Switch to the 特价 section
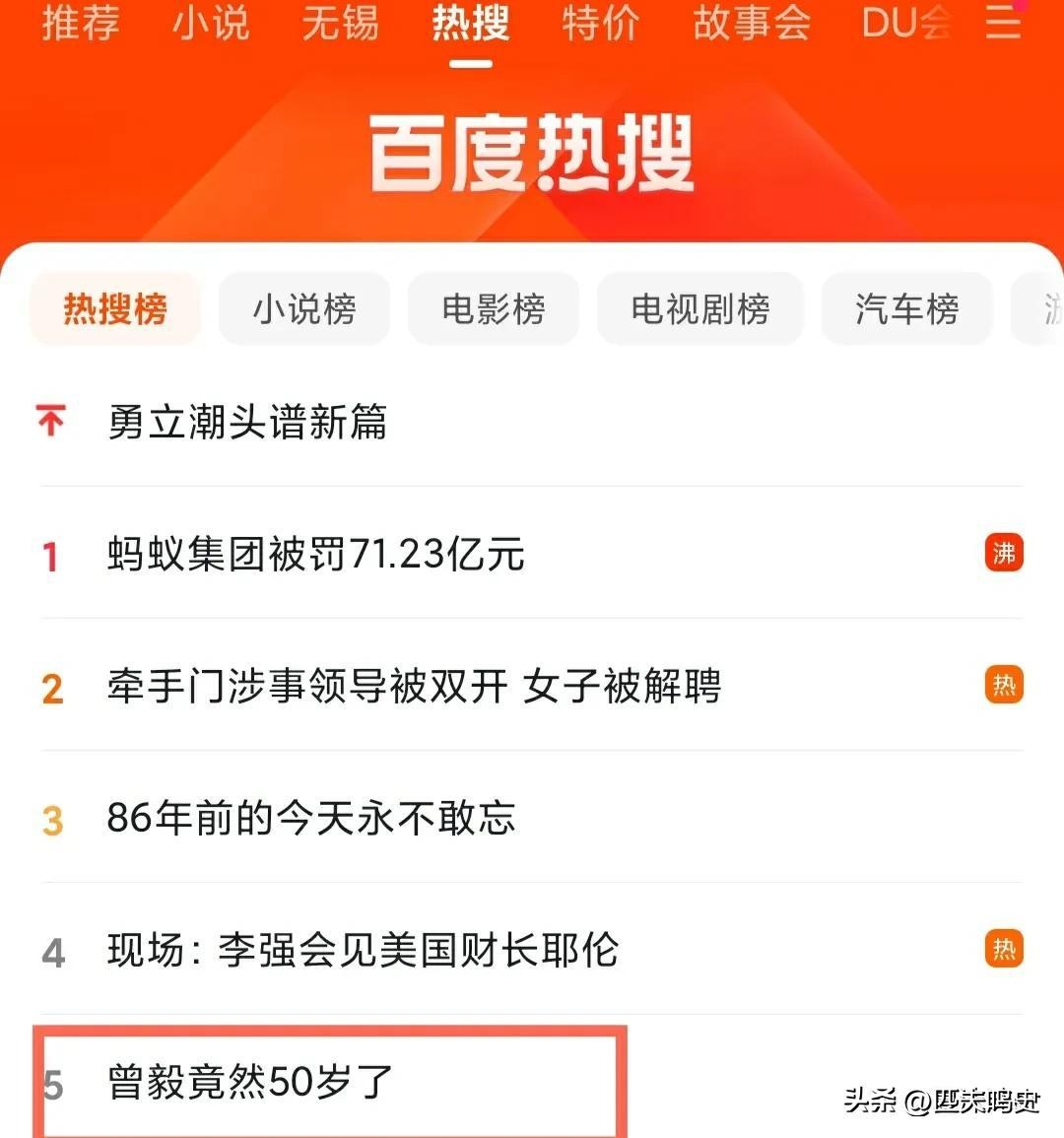This screenshot has width=1064, height=1138. [600, 25]
